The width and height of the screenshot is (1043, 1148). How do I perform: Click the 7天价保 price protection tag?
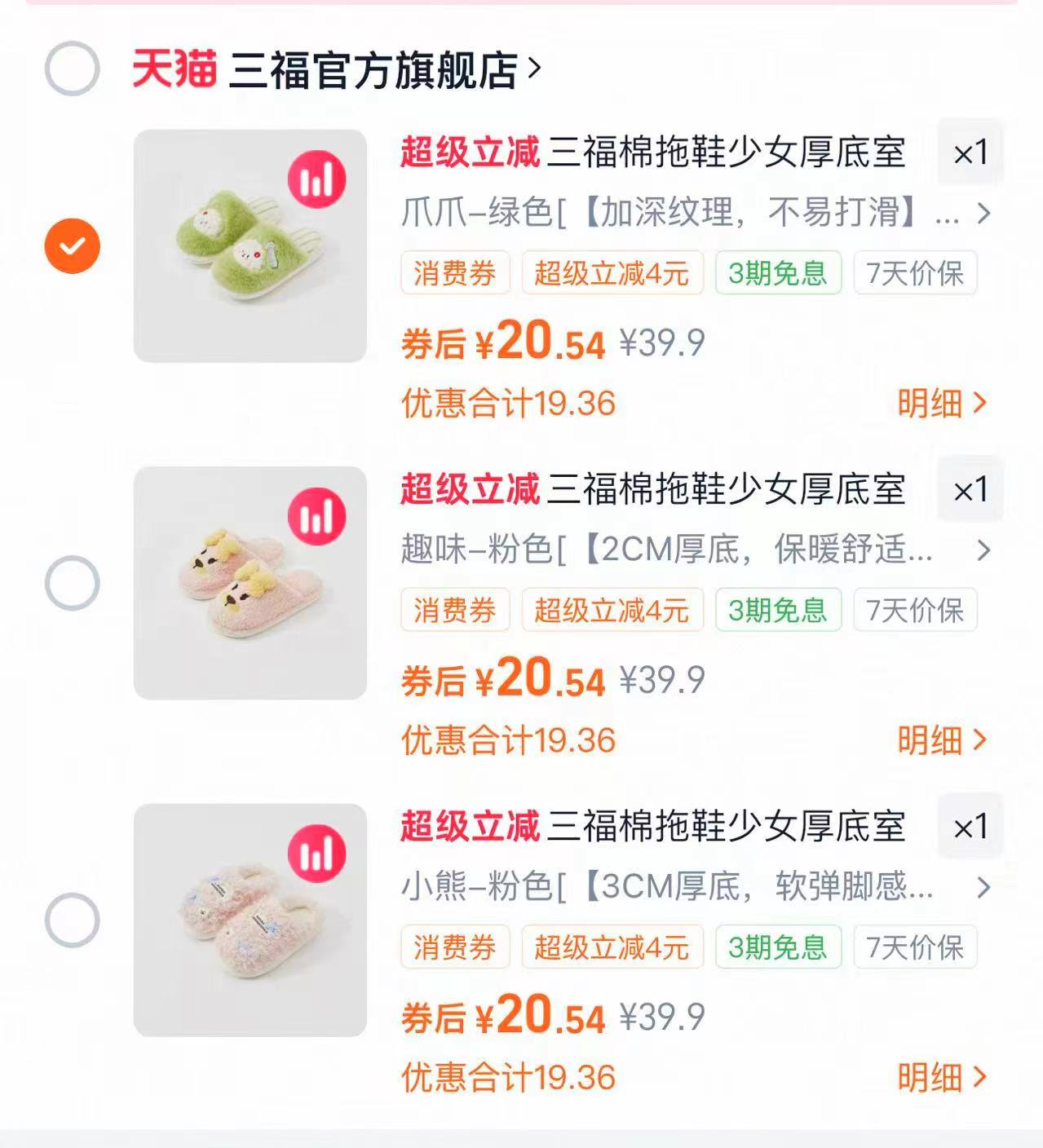tap(913, 274)
